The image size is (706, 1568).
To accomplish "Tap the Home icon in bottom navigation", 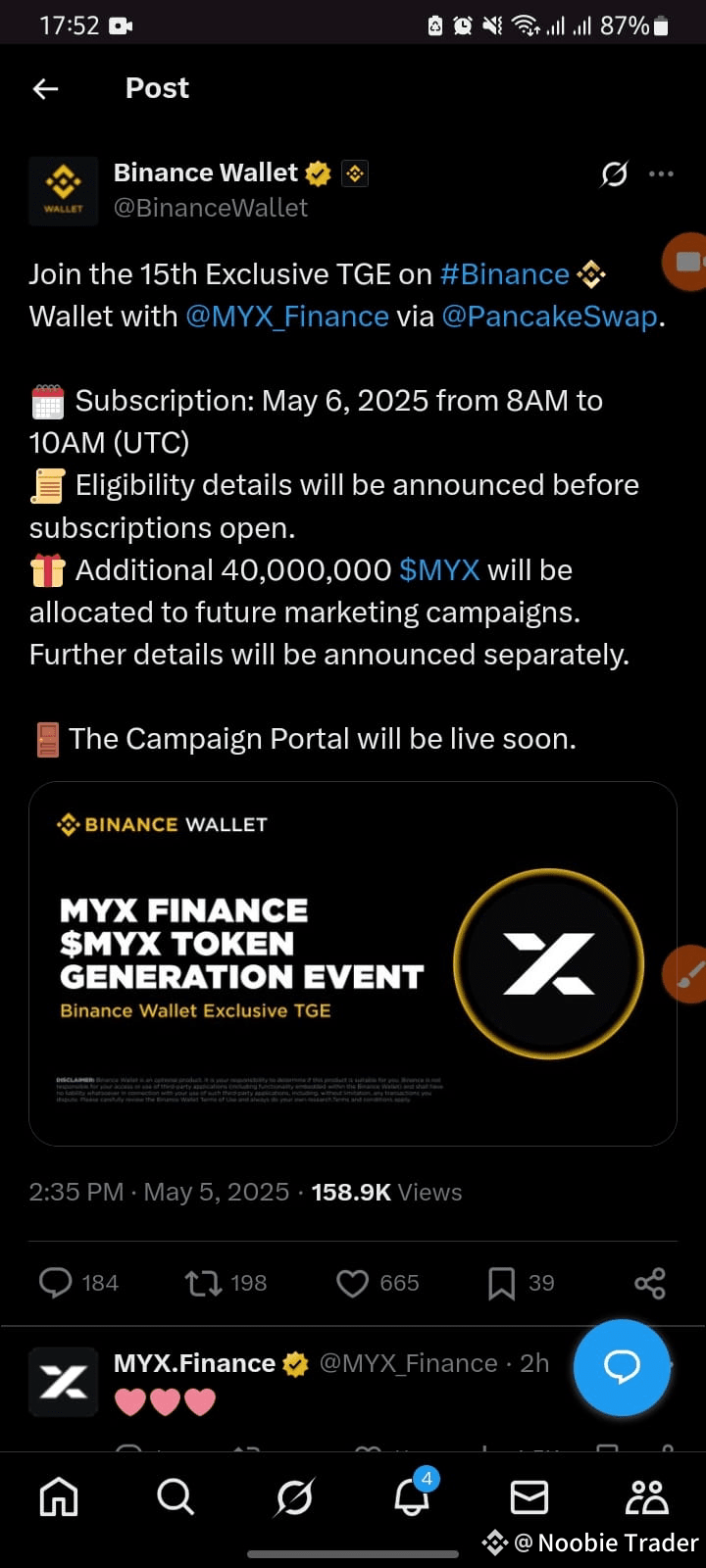I will (58, 1496).
